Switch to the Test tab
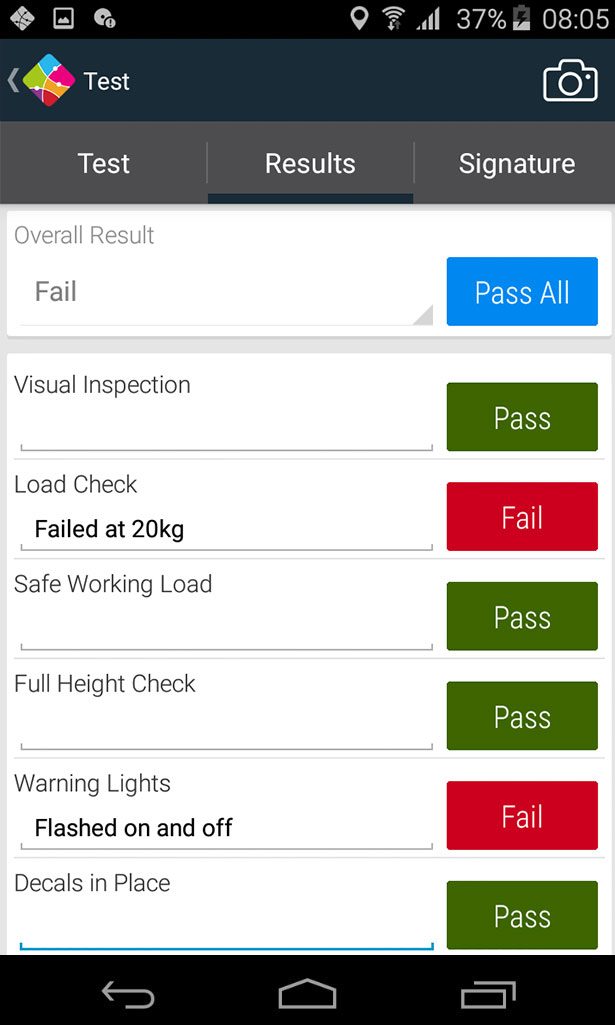The width and height of the screenshot is (615, 1025). pos(104,164)
